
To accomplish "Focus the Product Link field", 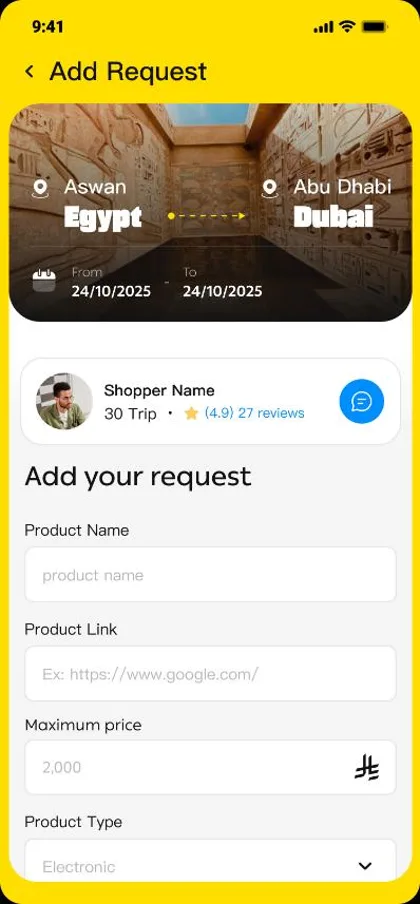I will tap(210, 673).
